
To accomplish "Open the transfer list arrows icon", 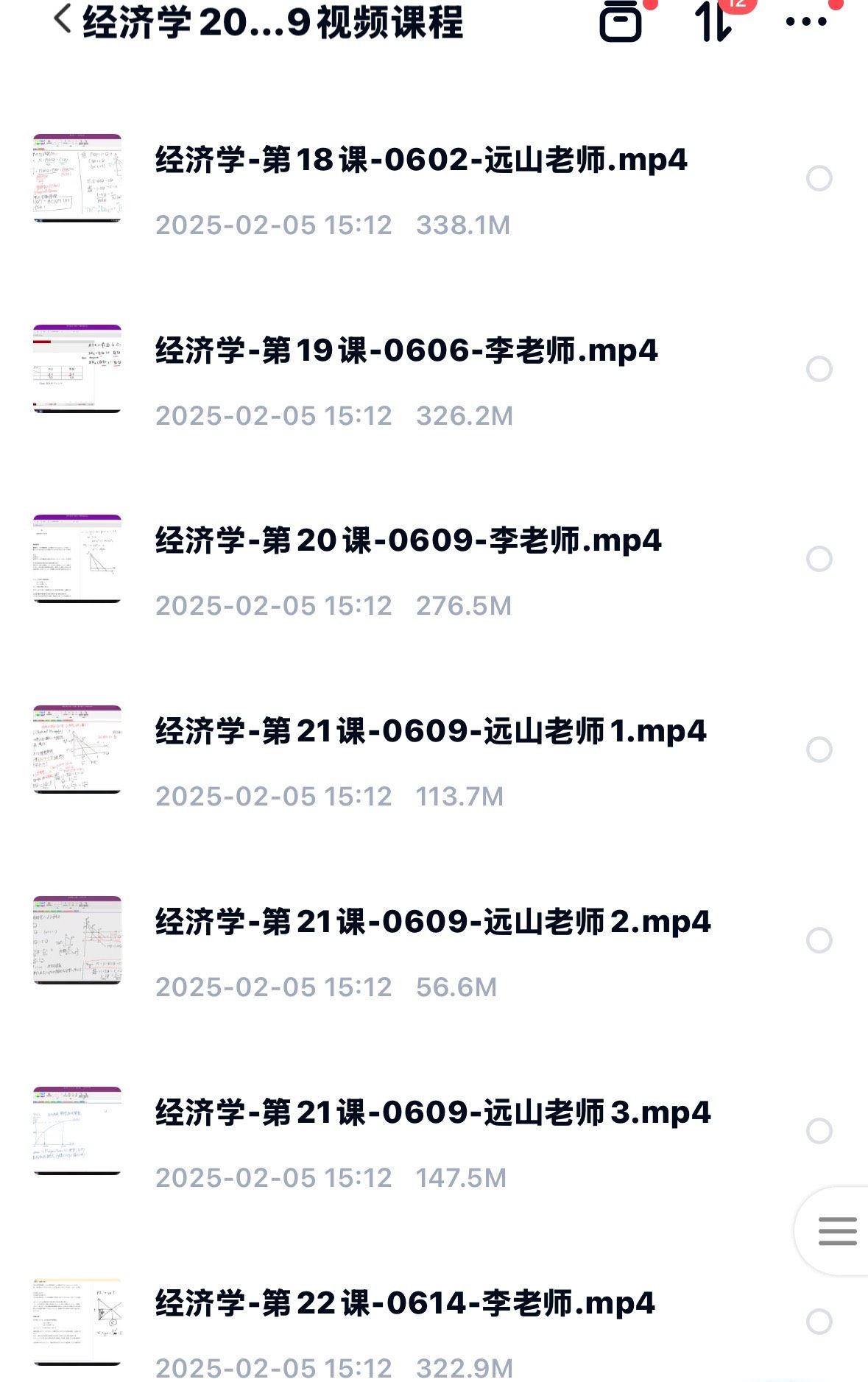I will pyautogui.click(x=714, y=21).
